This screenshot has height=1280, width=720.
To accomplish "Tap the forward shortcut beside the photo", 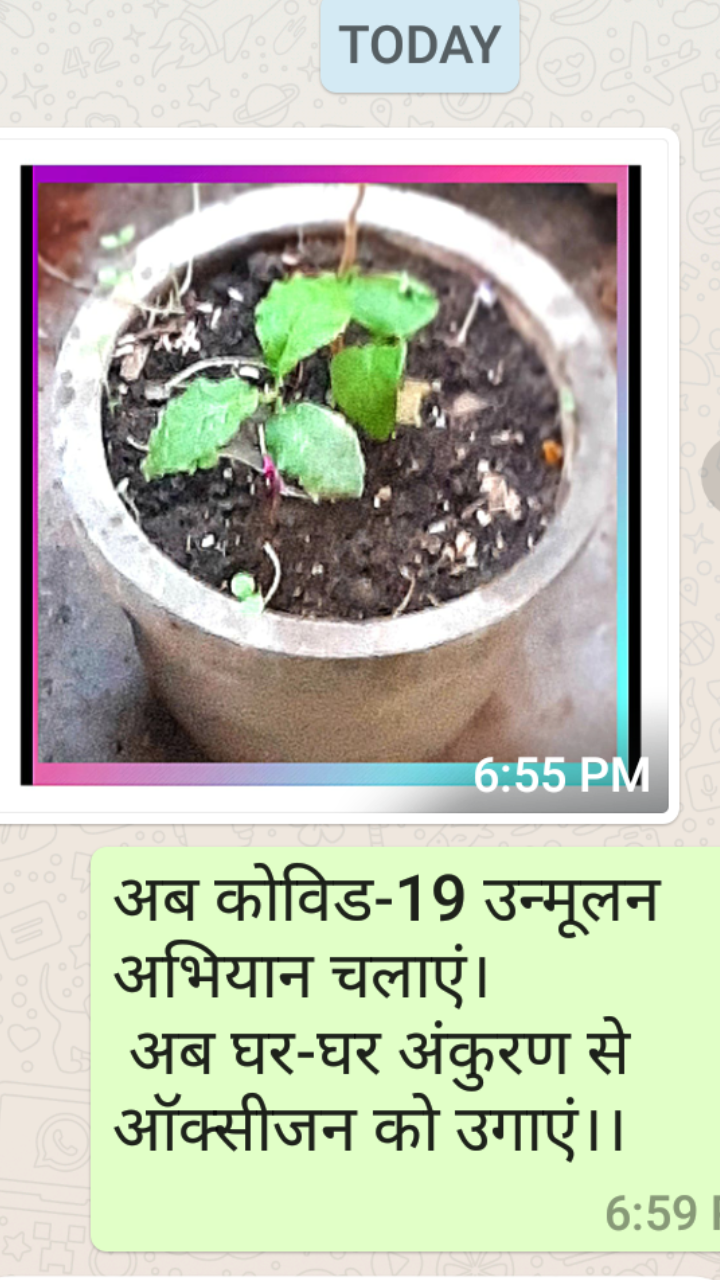I will pos(711,475).
